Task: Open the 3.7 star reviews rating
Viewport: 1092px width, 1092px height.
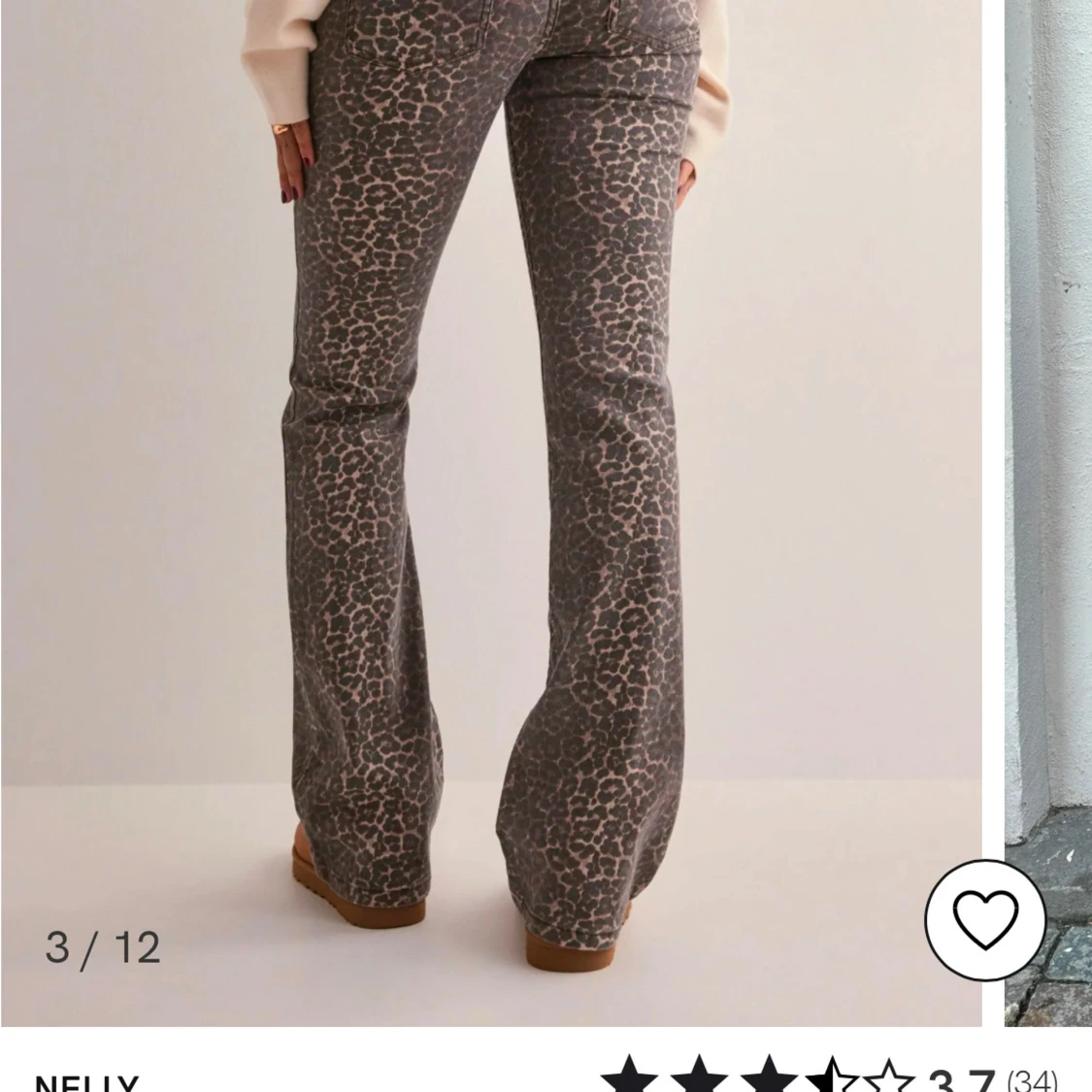Action: [x=828, y=1077]
